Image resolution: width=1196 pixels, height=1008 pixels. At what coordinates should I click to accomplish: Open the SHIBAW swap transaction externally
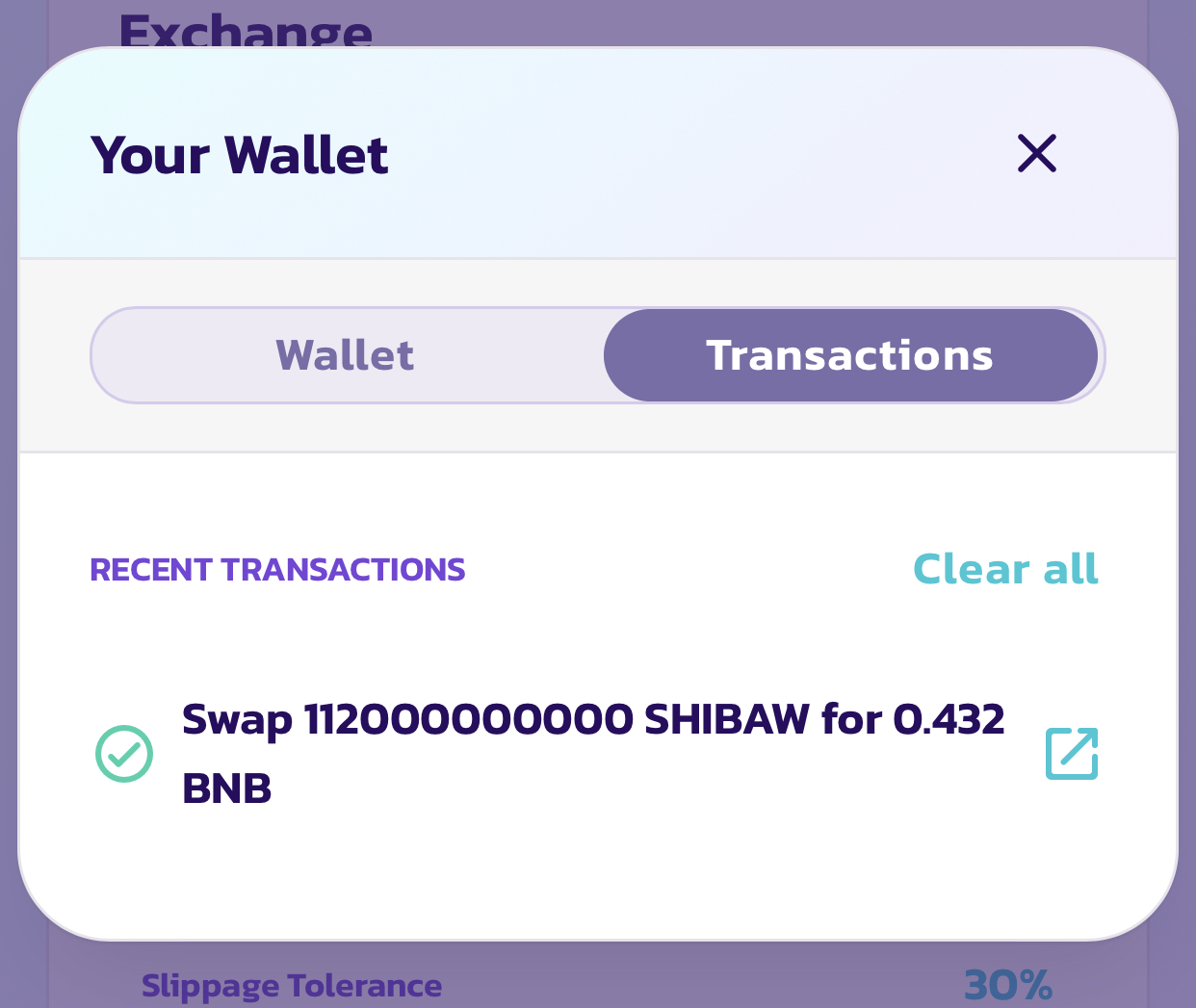tap(1072, 754)
